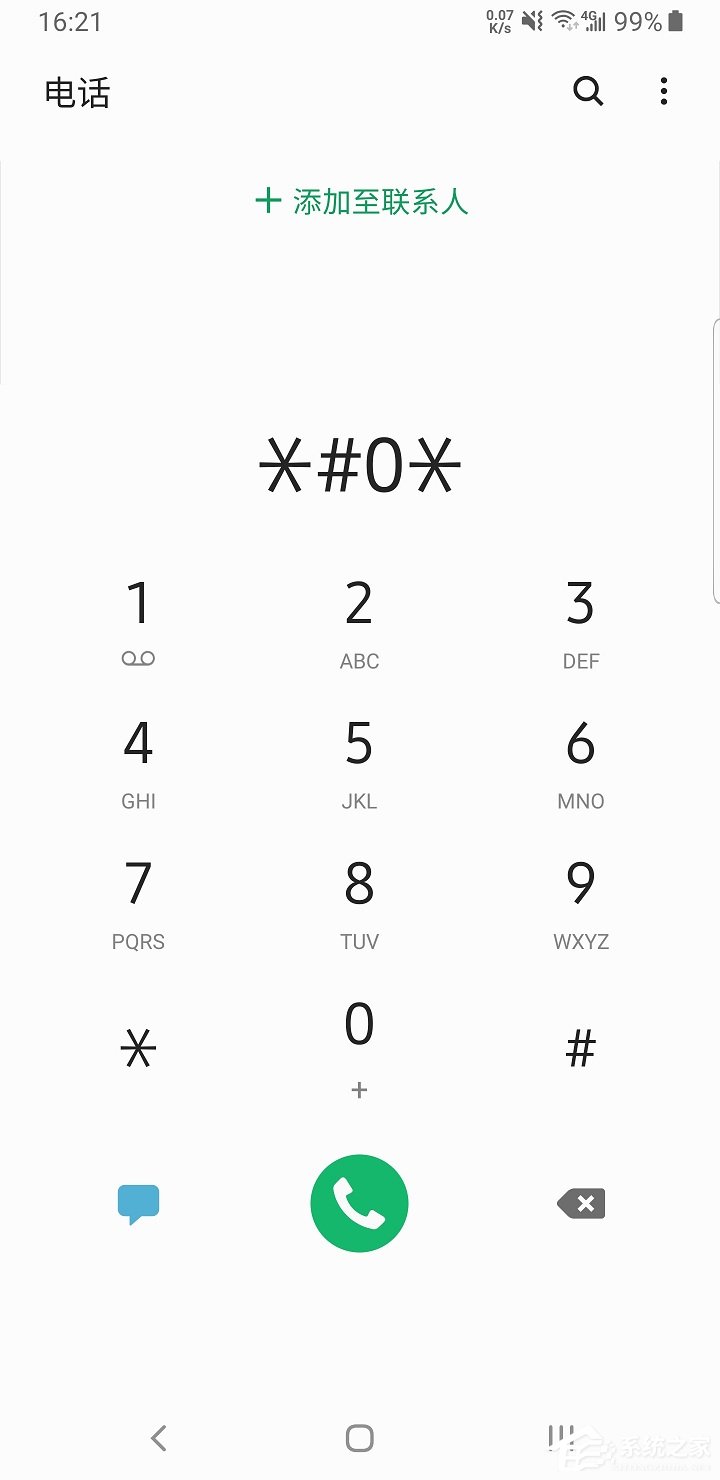720x1480 pixels.
Task: Dial digit 1 on the keypad
Action: [x=139, y=620]
